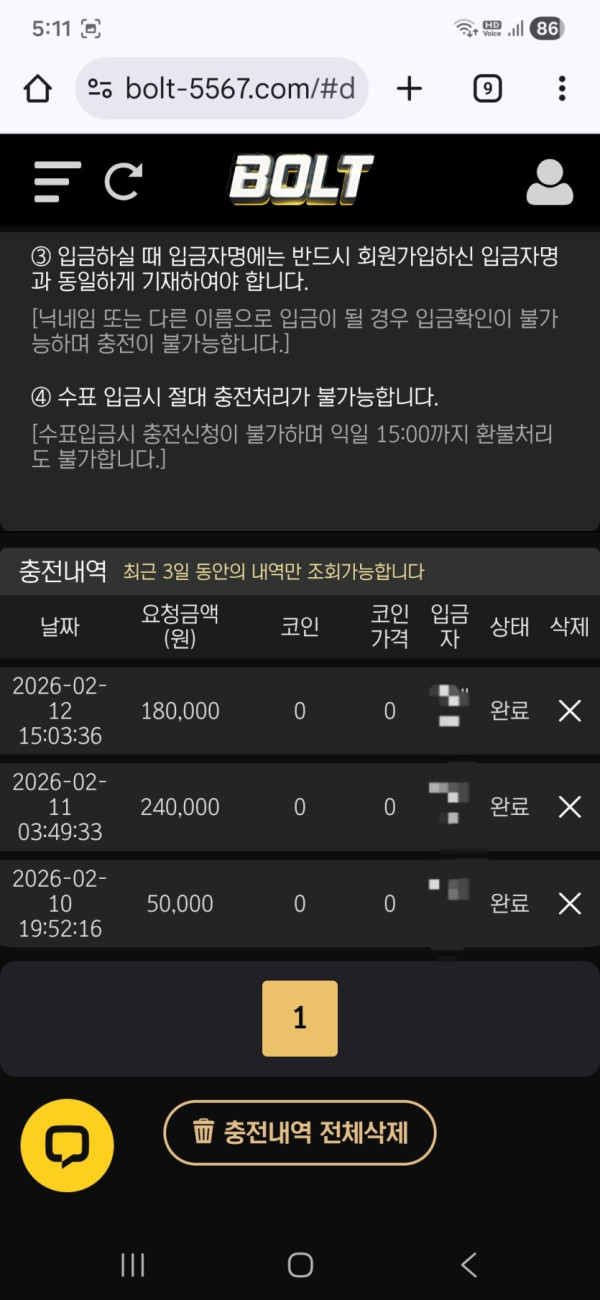This screenshot has height=1300, width=600.
Task: Go to browser home page
Action: coord(37,89)
